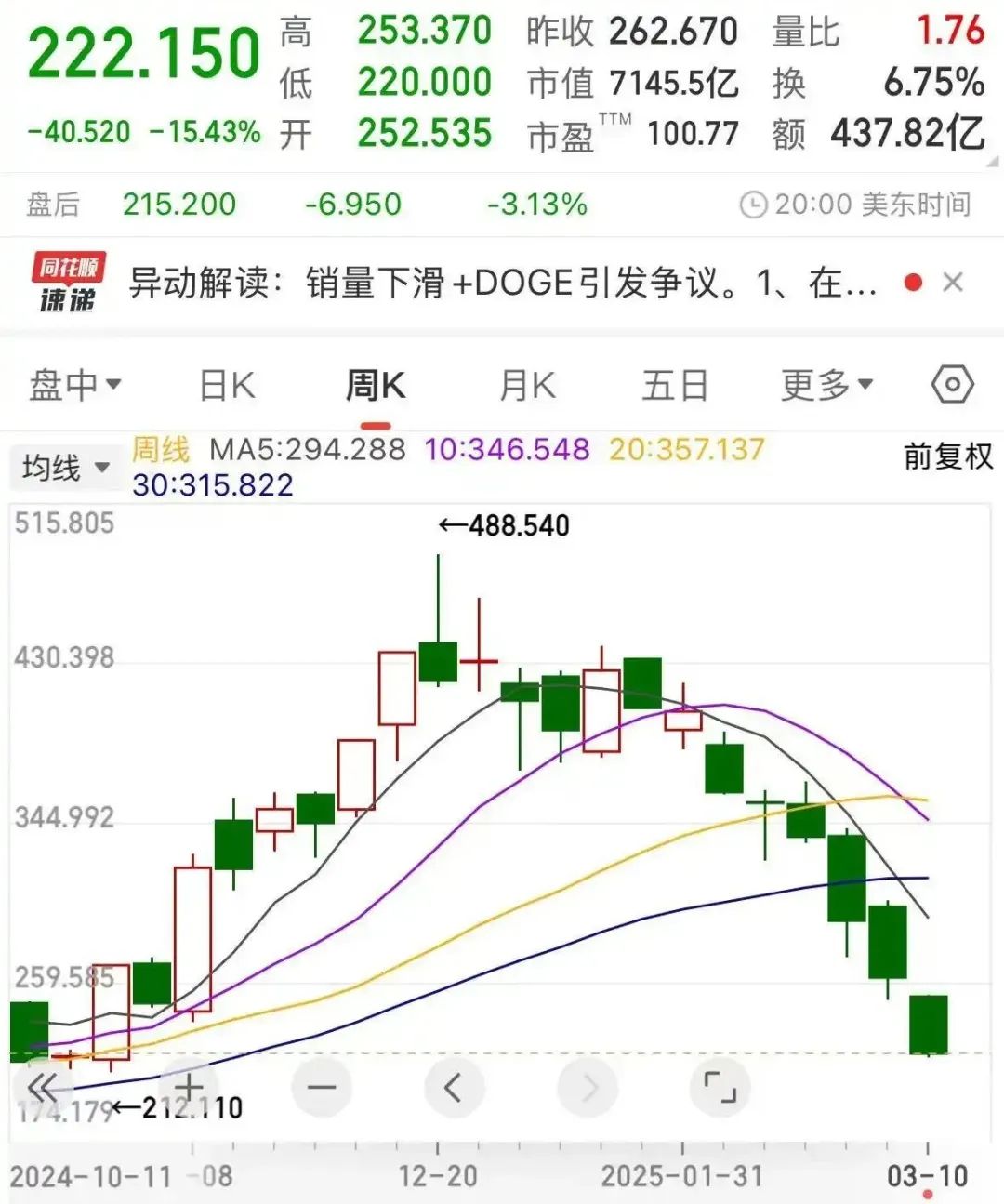Expand the 更多 chart options

point(826,385)
